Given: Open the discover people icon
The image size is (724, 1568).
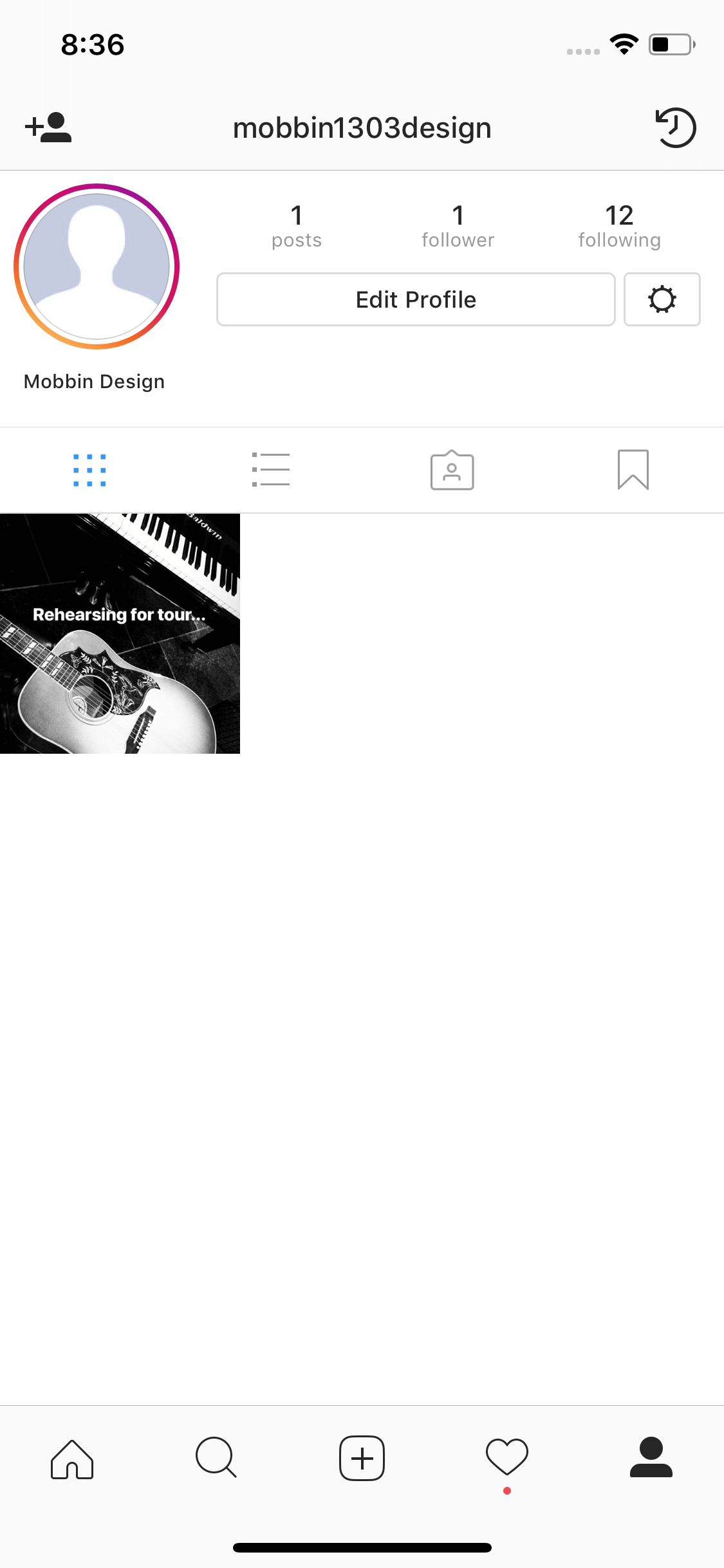Looking at the screenshot, I should point(48,127).
